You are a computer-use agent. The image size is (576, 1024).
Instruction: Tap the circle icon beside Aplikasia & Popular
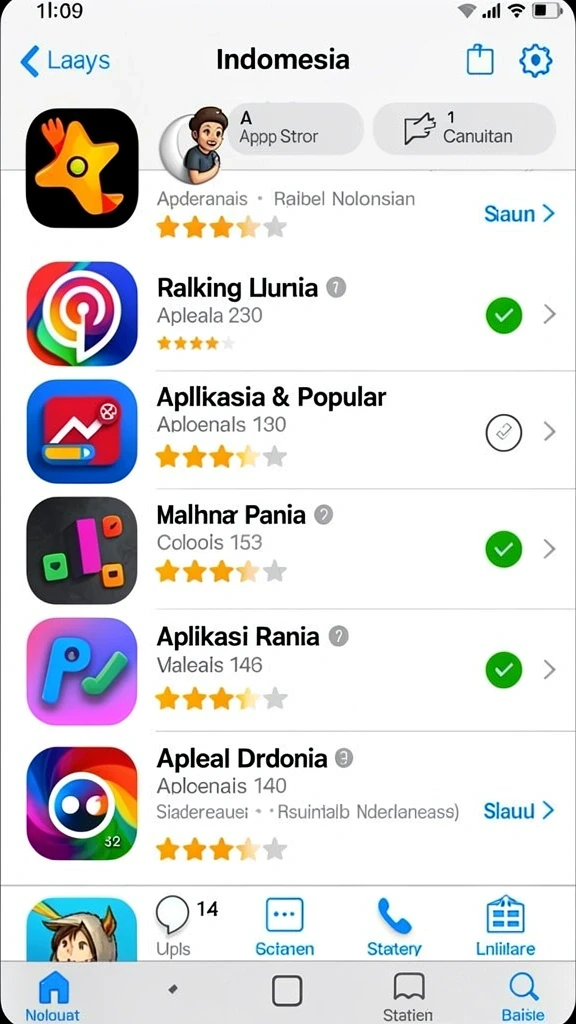(x=504, y=432)
